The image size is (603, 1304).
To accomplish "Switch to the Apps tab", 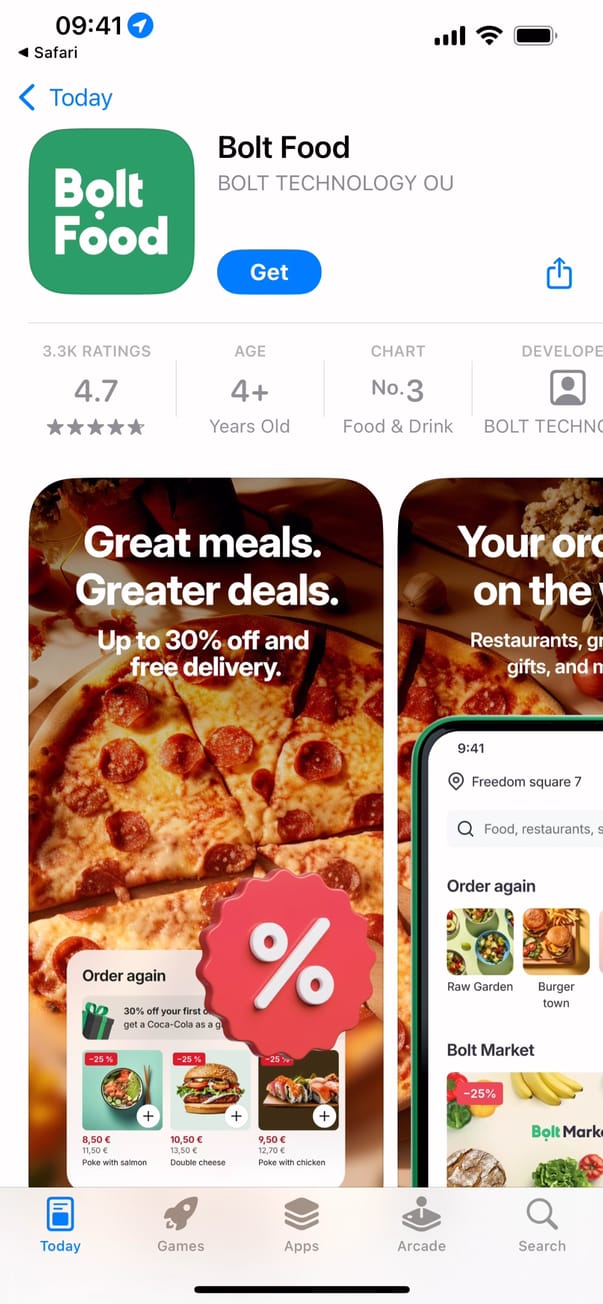I will pos(301,1226).
